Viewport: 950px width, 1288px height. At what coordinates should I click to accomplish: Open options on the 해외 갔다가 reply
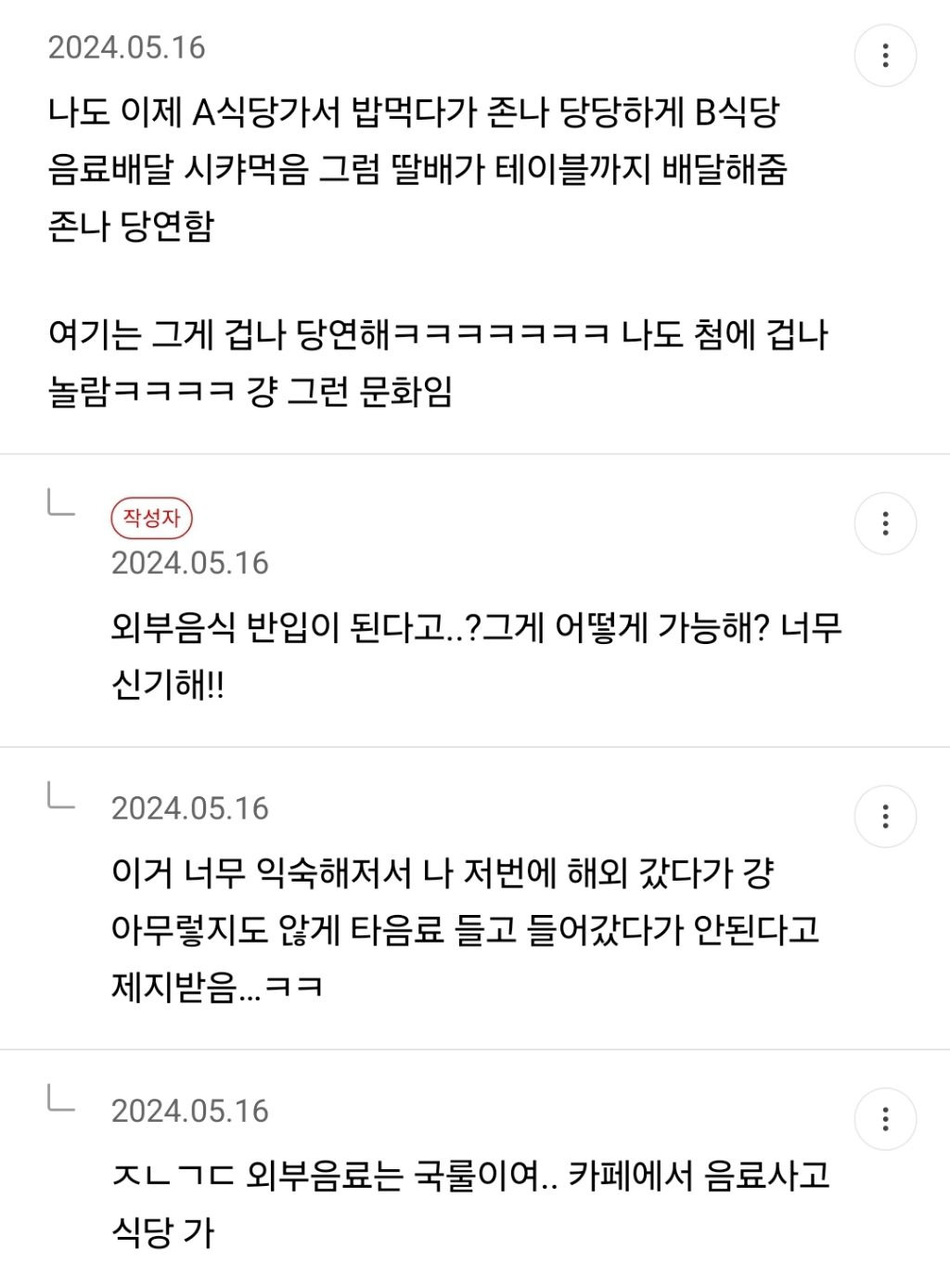tap(885, 817)
